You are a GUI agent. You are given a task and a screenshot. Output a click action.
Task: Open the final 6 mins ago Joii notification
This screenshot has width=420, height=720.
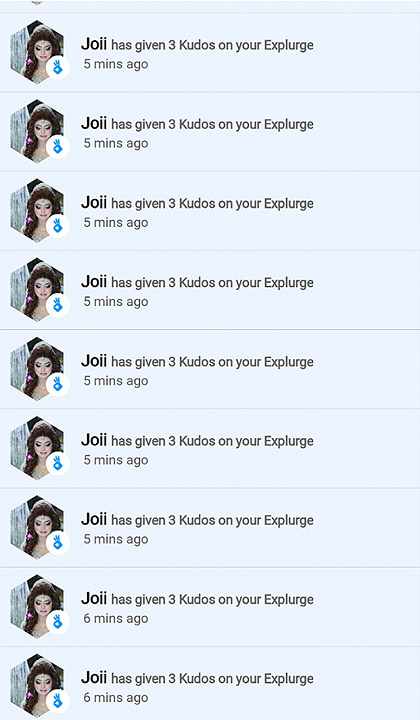point(210,684)
